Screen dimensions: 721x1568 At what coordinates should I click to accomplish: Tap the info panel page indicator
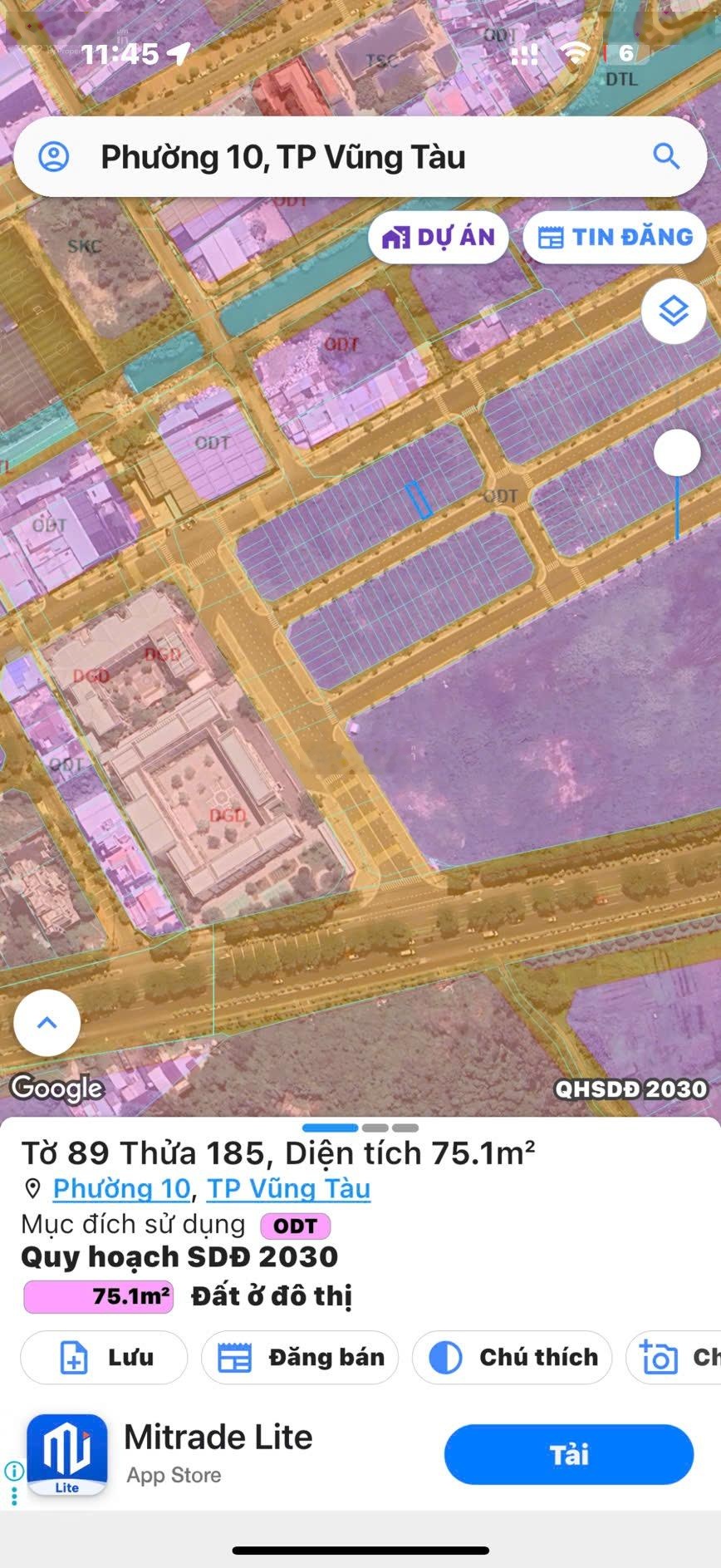360,1128
